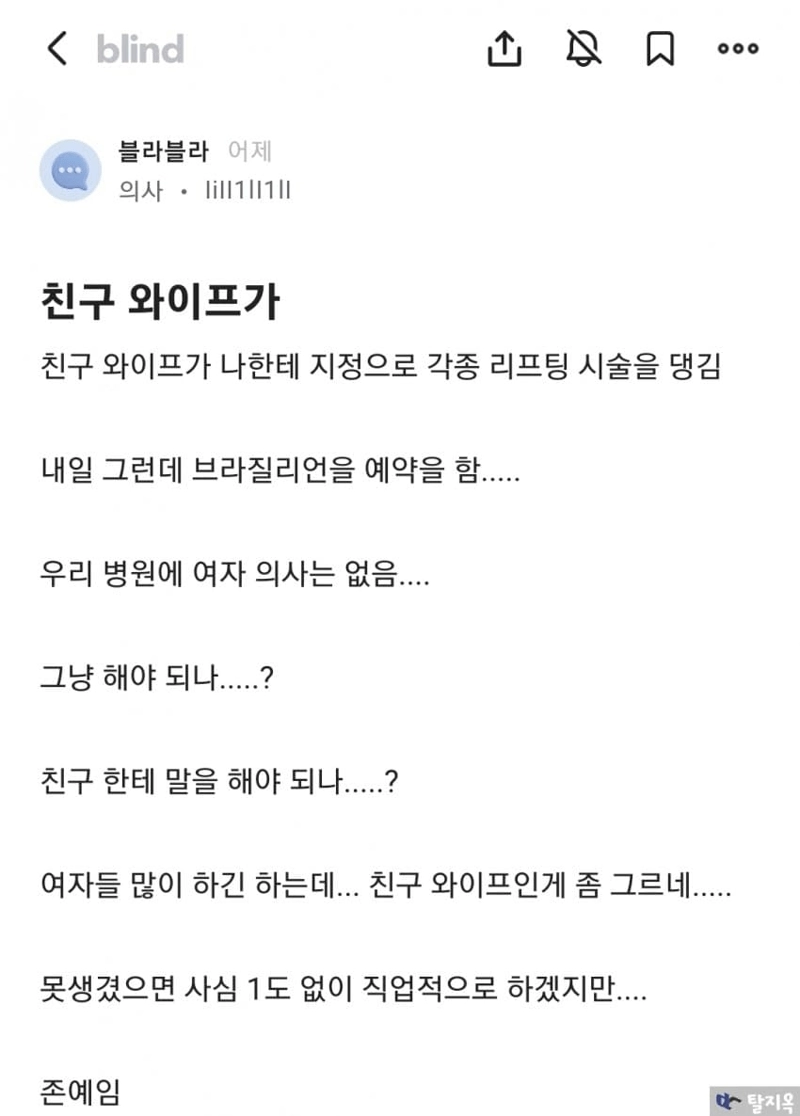Tap the blind logo in the header
The width and height of the screenshot is (800, 1116).
[139, 48]
